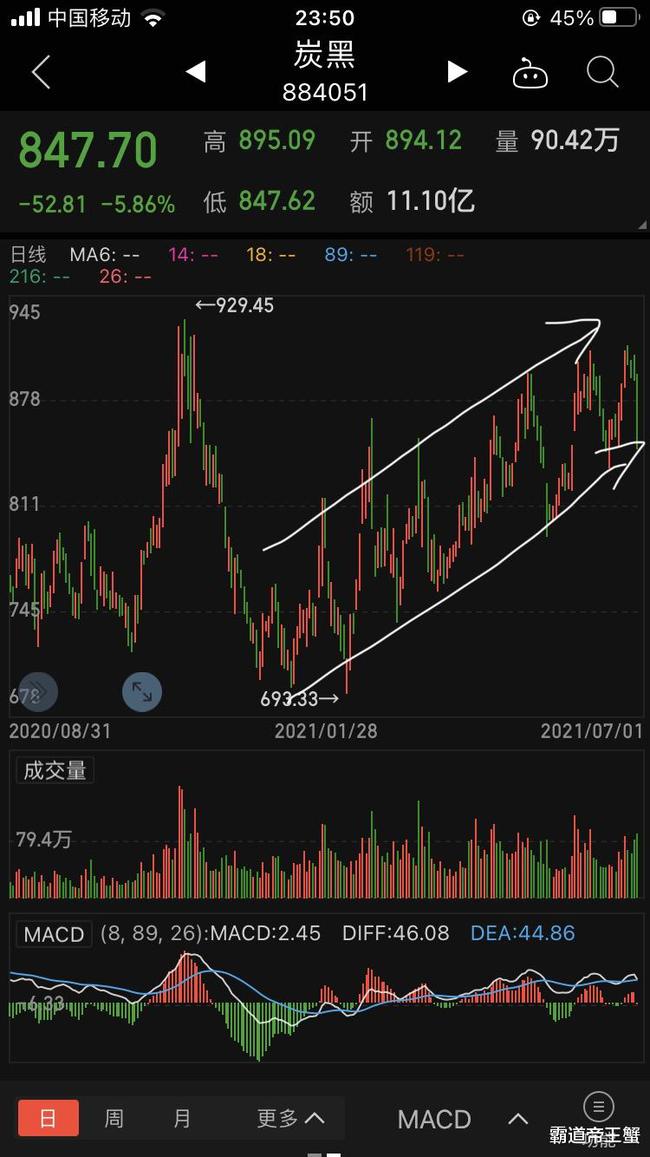The height and width of the screenshot is (1157, 650).
Task: Switch to the 周 weekly chart tab
Action: 114,1119
